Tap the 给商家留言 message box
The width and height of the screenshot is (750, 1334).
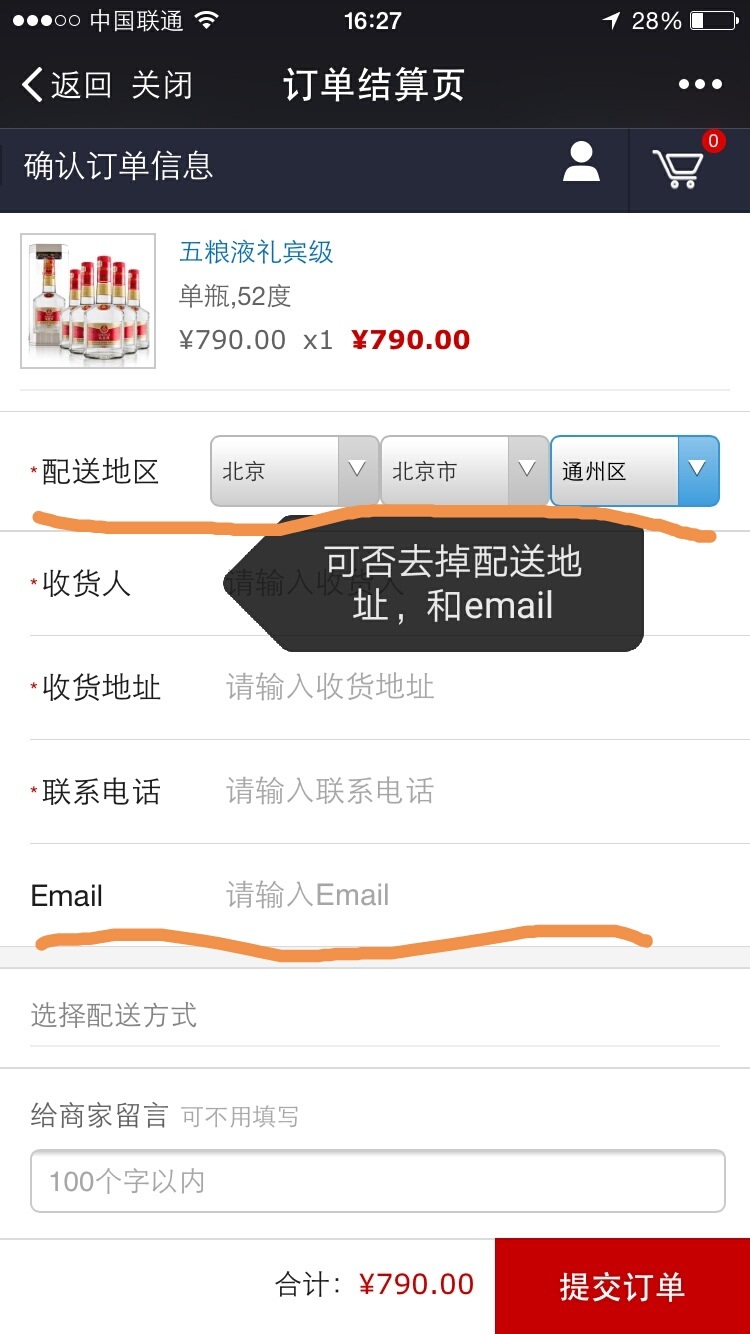tap(377, 1181)
